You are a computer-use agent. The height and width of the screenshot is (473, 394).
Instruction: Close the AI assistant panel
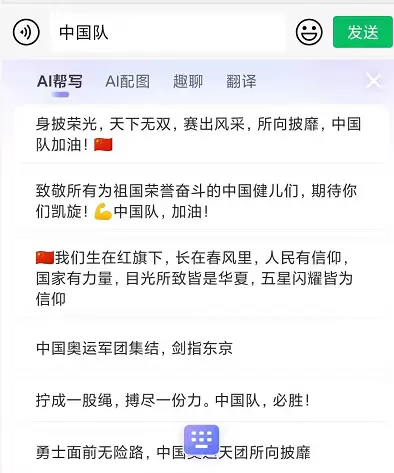point(373,81)
